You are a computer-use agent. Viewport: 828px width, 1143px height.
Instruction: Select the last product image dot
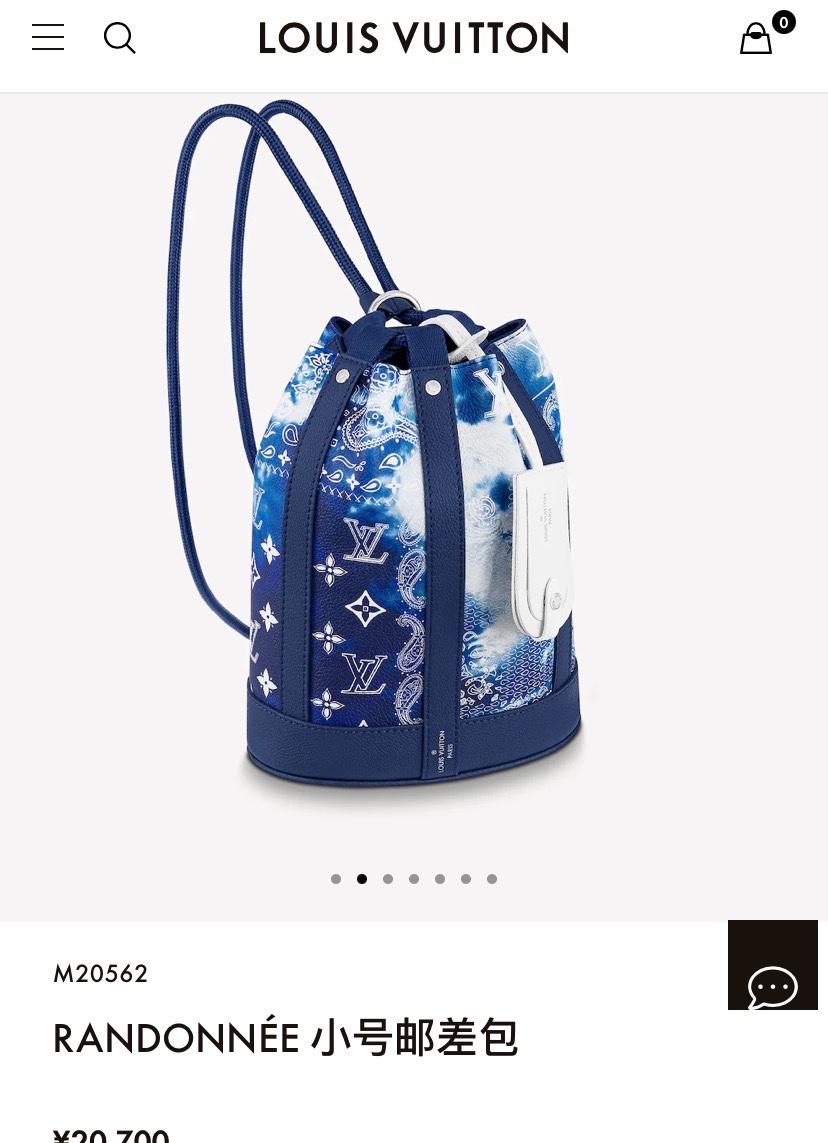coord(492,879)
